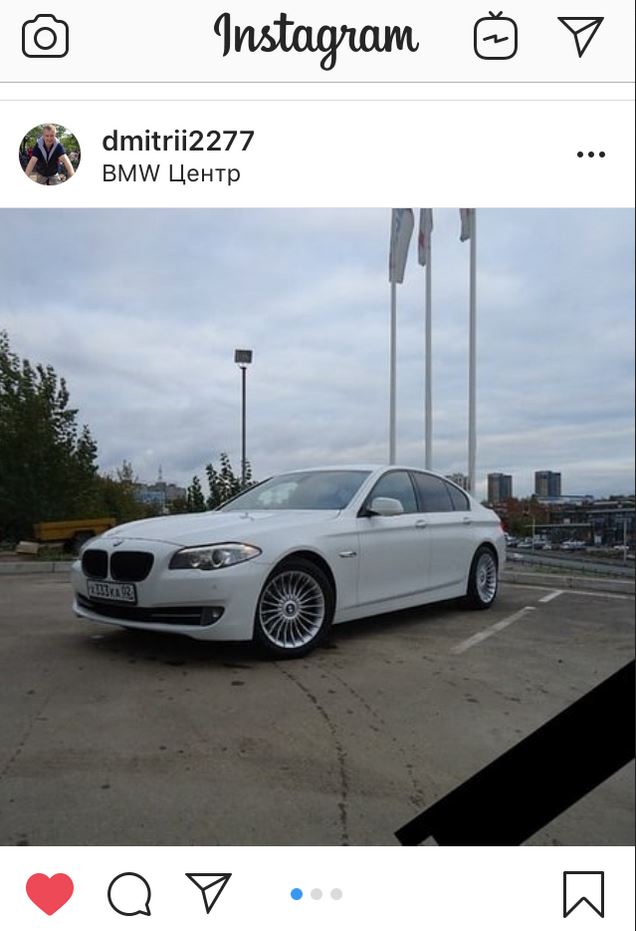The image size is (636, 931).
Task: Open IGTV from the header
Action: coord(495,37)
